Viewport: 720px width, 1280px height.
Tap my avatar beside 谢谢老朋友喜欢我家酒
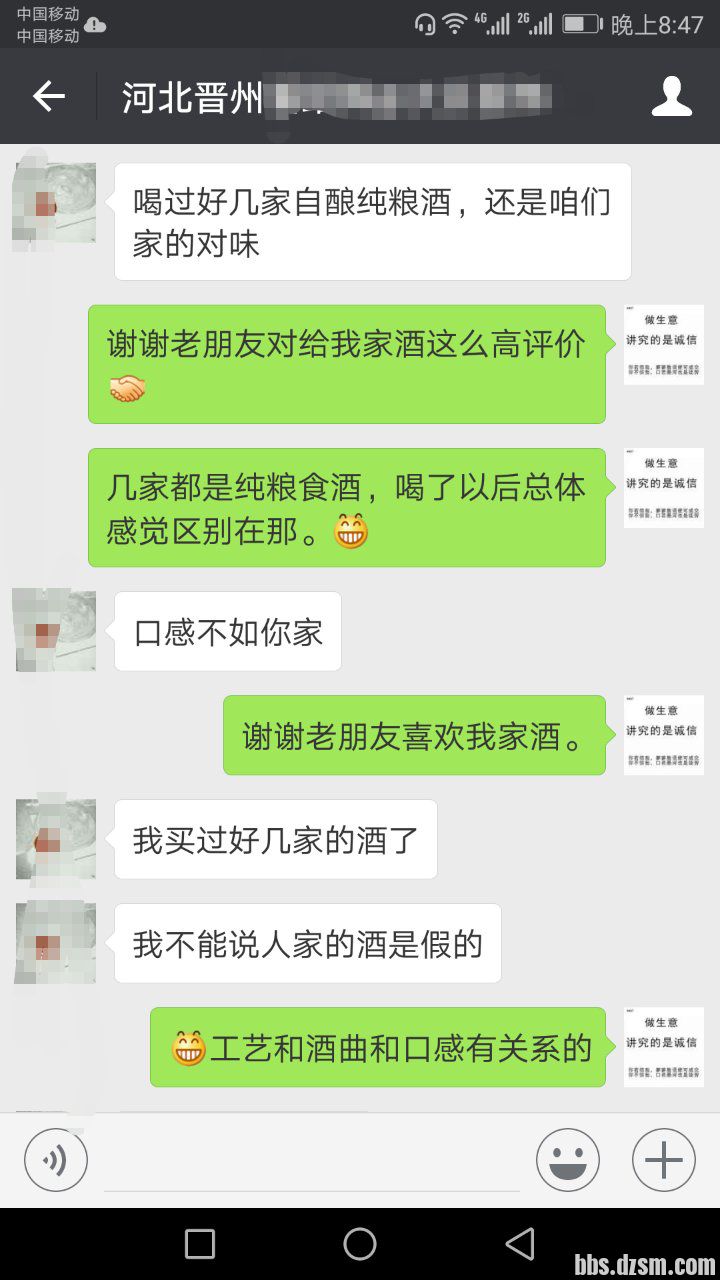[664, 735]
